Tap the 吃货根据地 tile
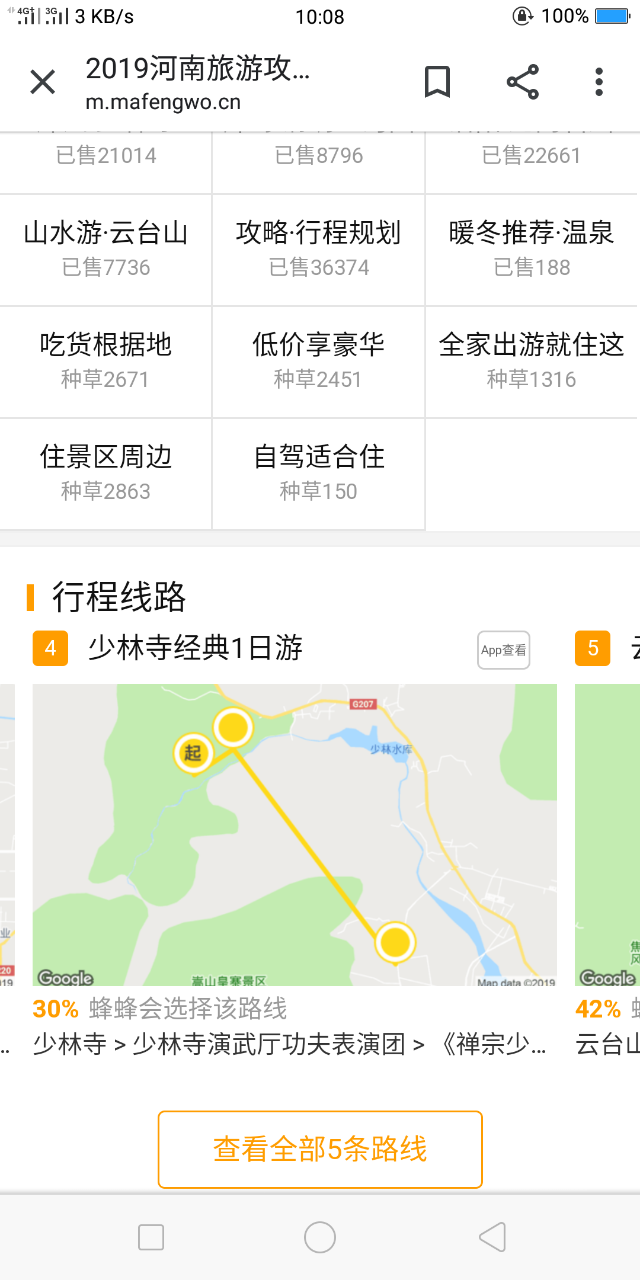The width and height of the screenshot is (640, 1280). 105,361
